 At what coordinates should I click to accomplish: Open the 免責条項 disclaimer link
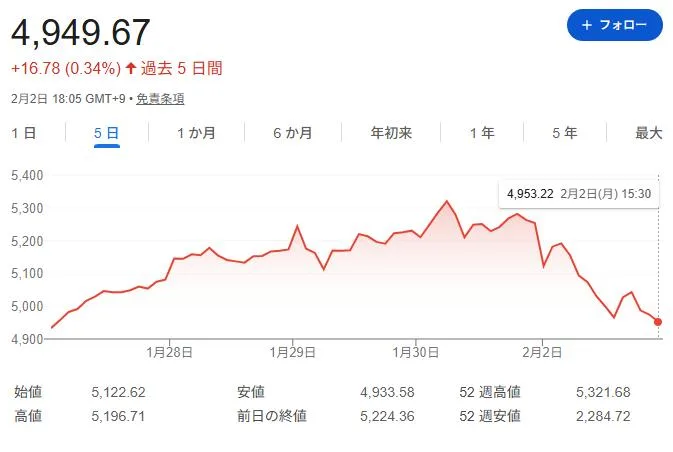[x=160, y=98]
